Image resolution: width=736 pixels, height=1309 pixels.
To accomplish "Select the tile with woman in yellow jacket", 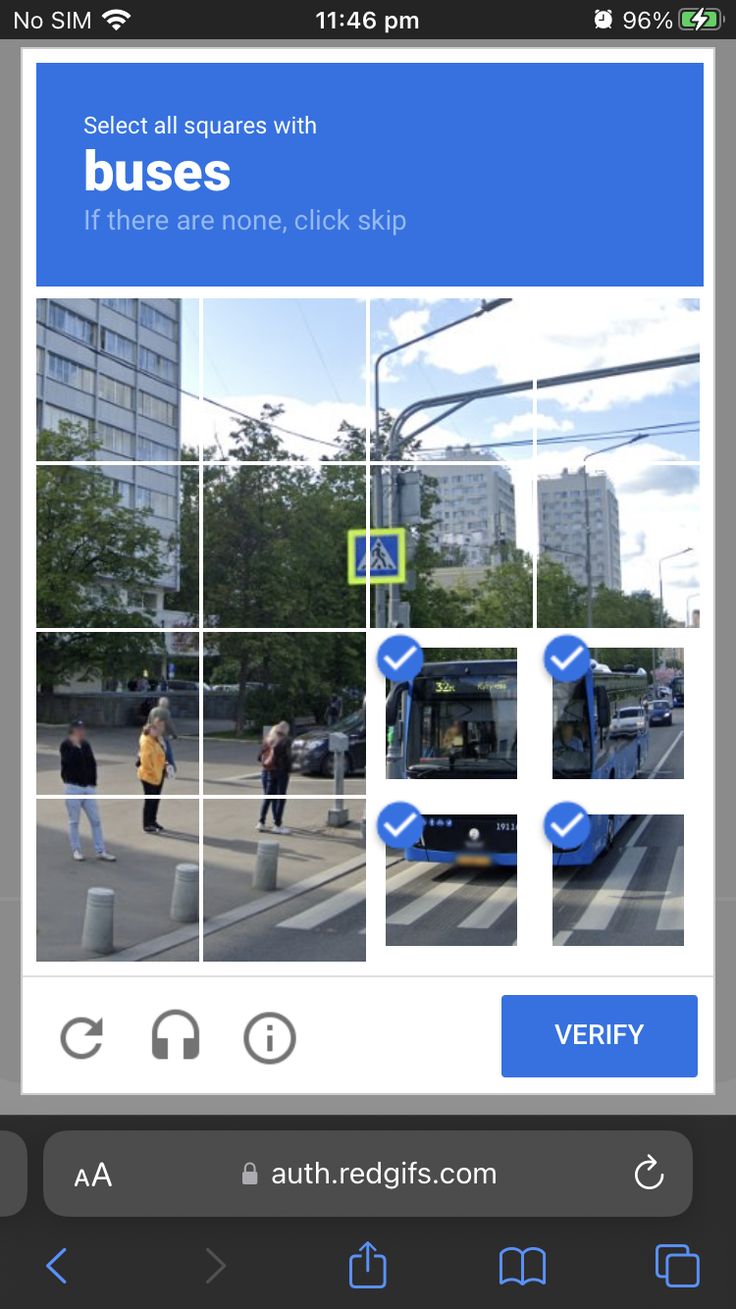I will pyautogui.click(x=118, y=713).
